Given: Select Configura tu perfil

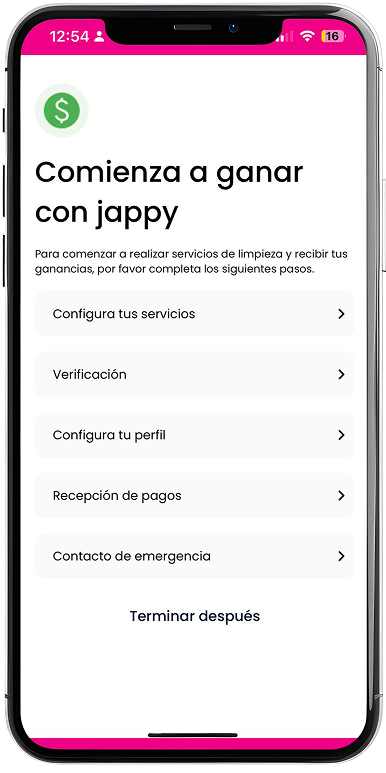Looking at the screenshot, I should pos(195,435).
